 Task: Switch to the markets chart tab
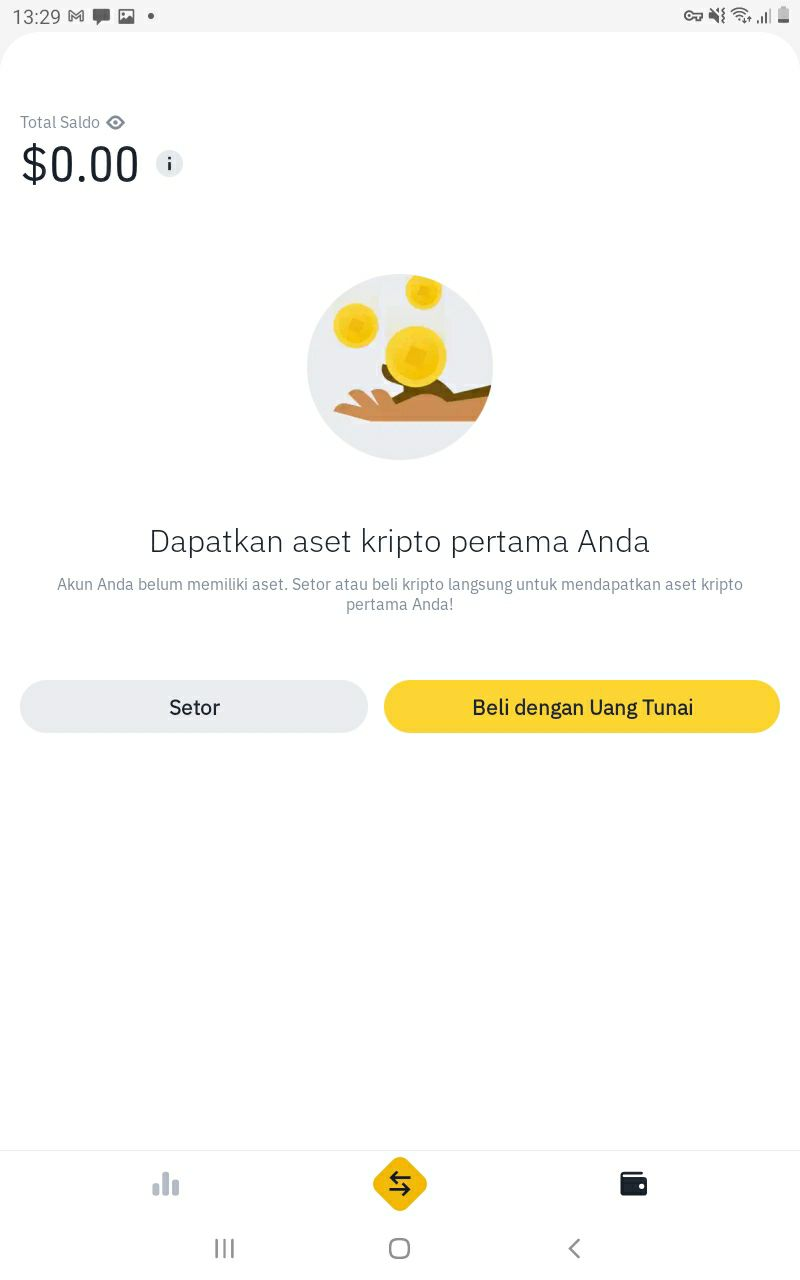coord(166,1185)
